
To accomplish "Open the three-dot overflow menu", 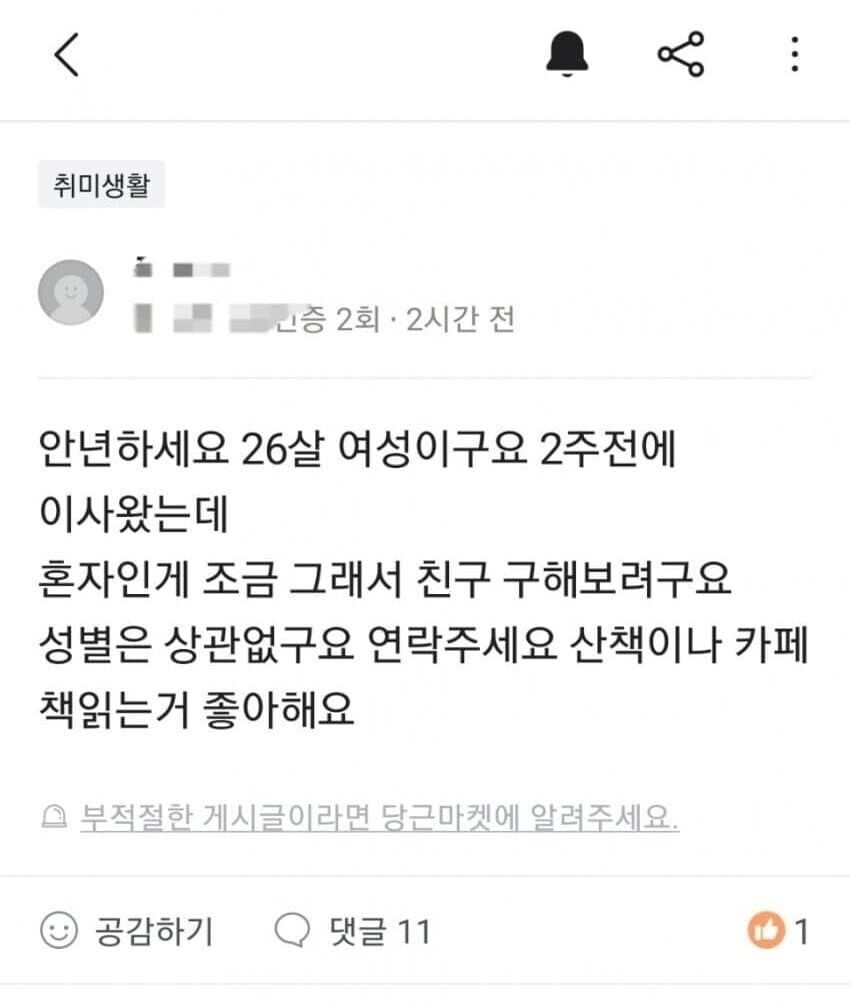I will [x=794, y=54].
